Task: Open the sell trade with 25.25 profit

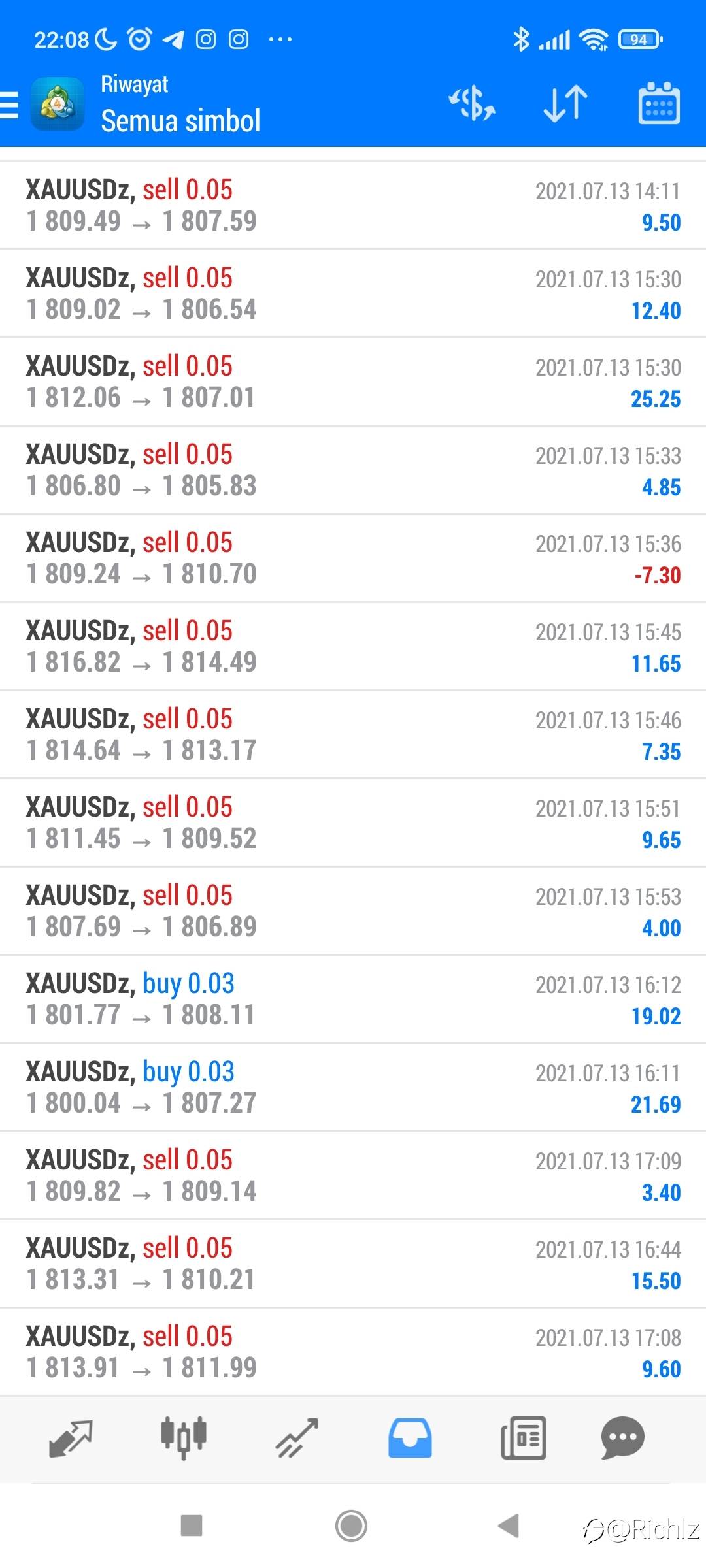Action: (353, 382)
